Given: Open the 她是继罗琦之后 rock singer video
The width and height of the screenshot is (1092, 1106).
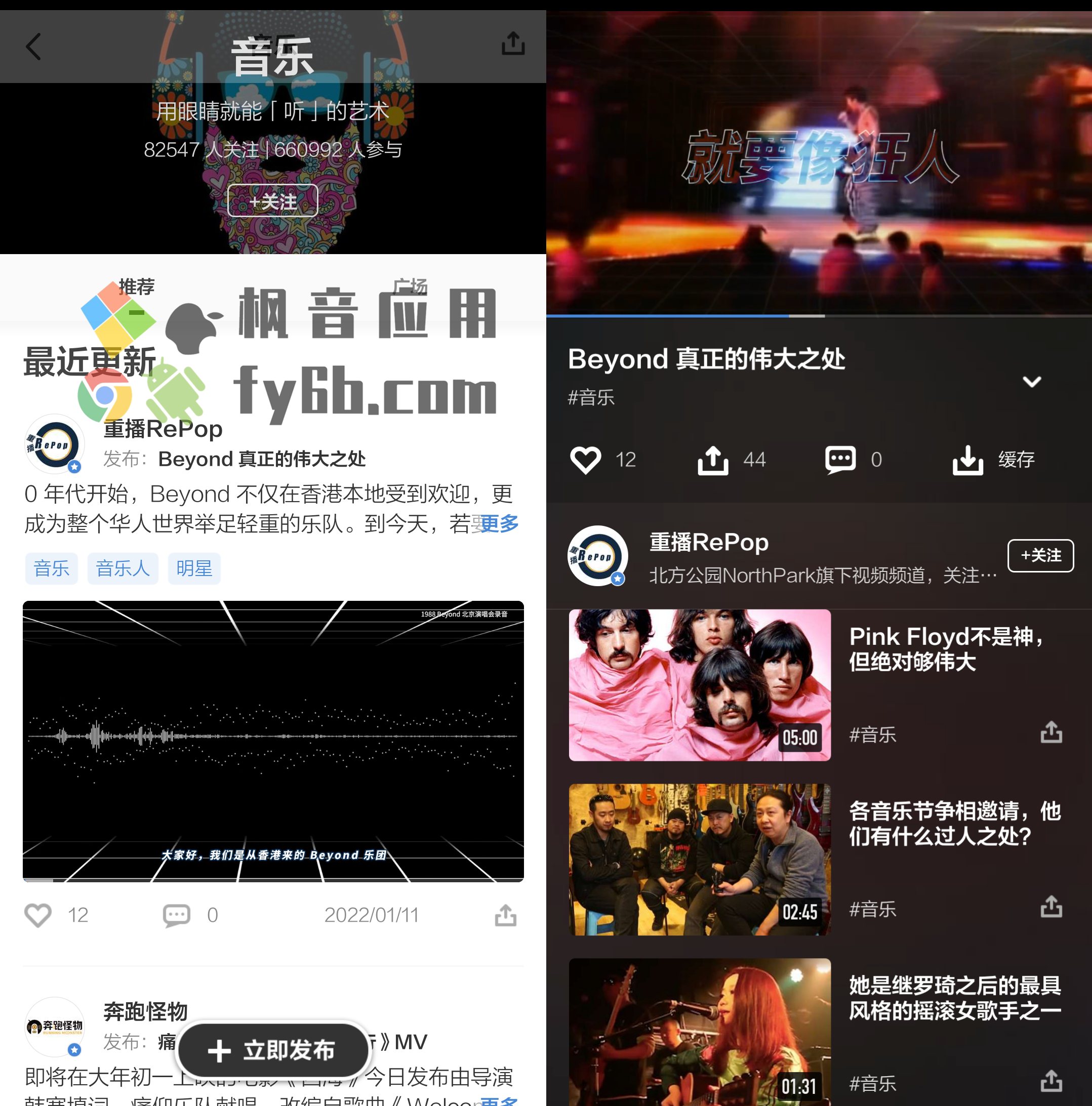Looking at the screenshot, I should (699, 1031).
